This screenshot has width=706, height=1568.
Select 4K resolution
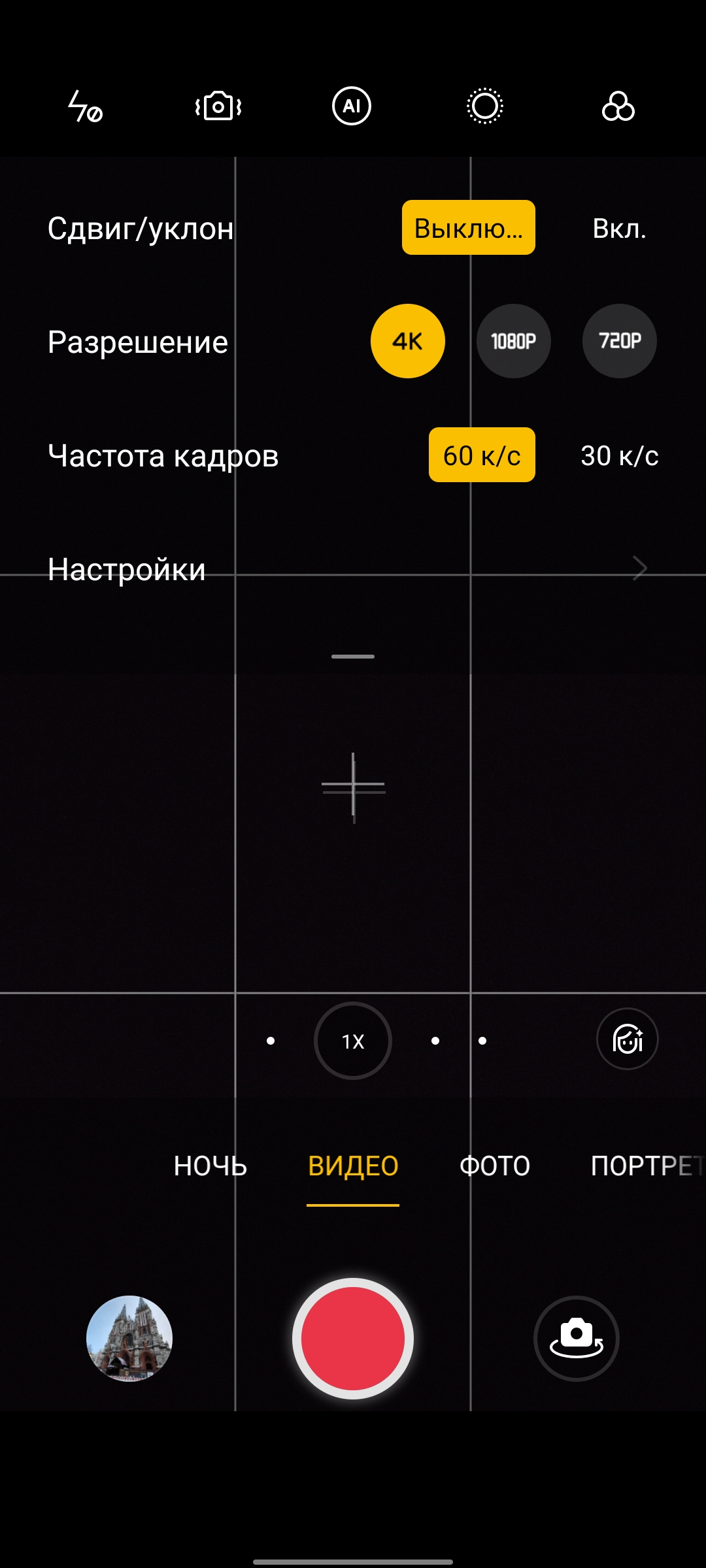pos(407,341)
